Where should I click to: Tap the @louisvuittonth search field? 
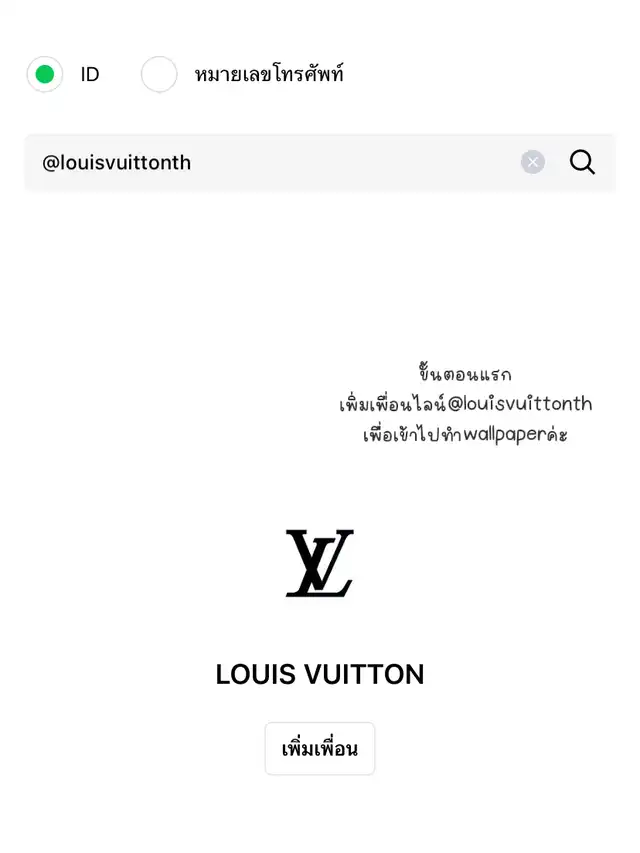[270, 162]
